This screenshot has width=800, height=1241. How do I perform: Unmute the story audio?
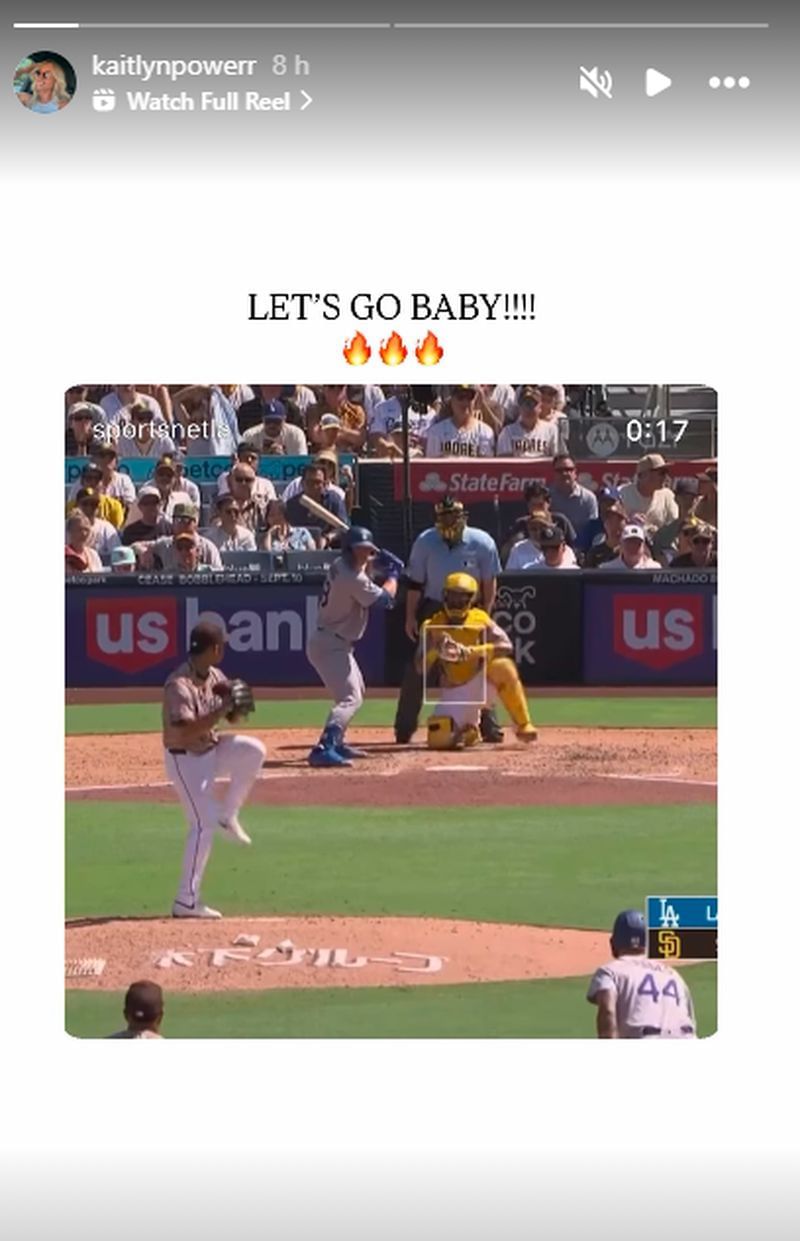[596, 82]
